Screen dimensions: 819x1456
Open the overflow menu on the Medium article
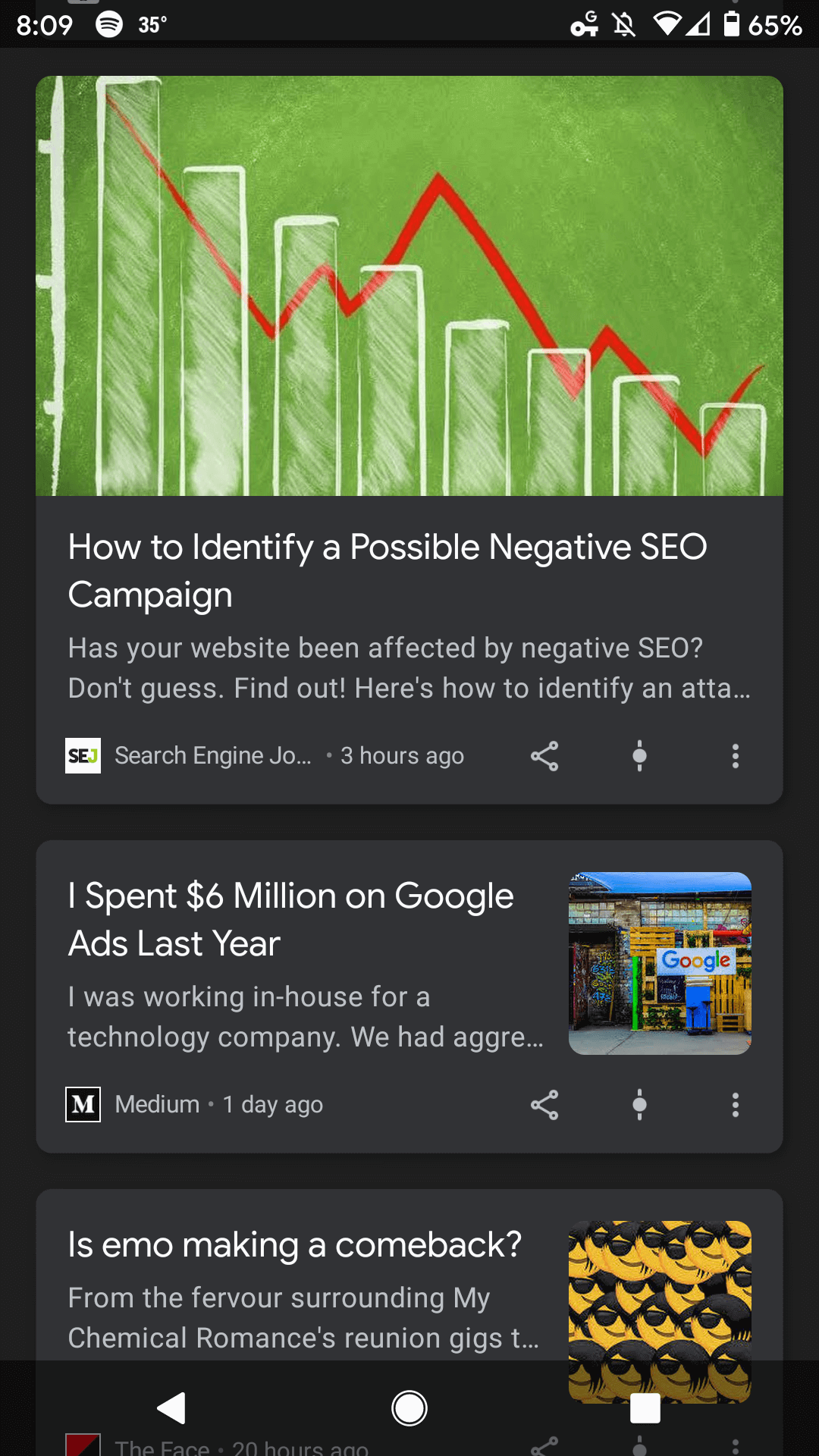[735, 1104]
